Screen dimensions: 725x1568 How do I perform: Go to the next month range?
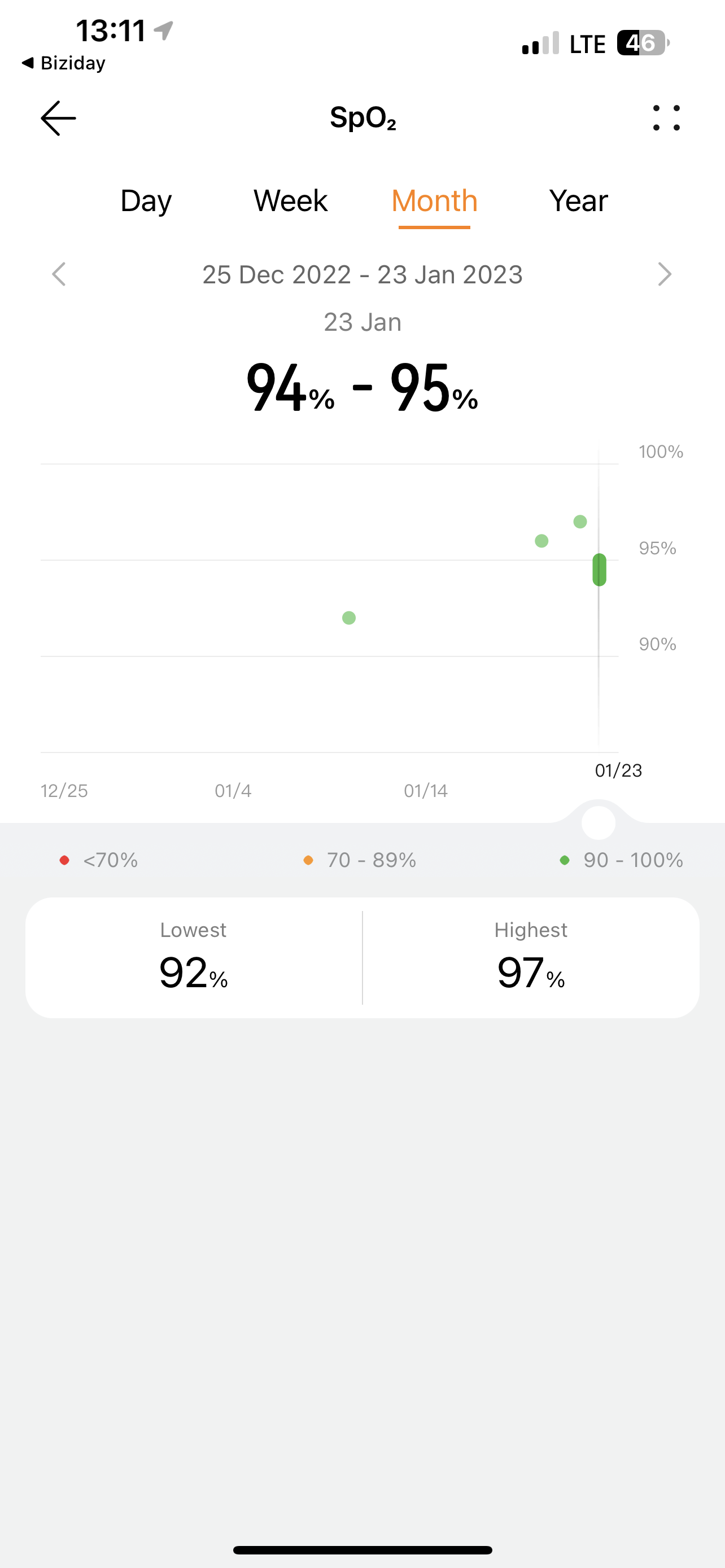coord(665,274)
